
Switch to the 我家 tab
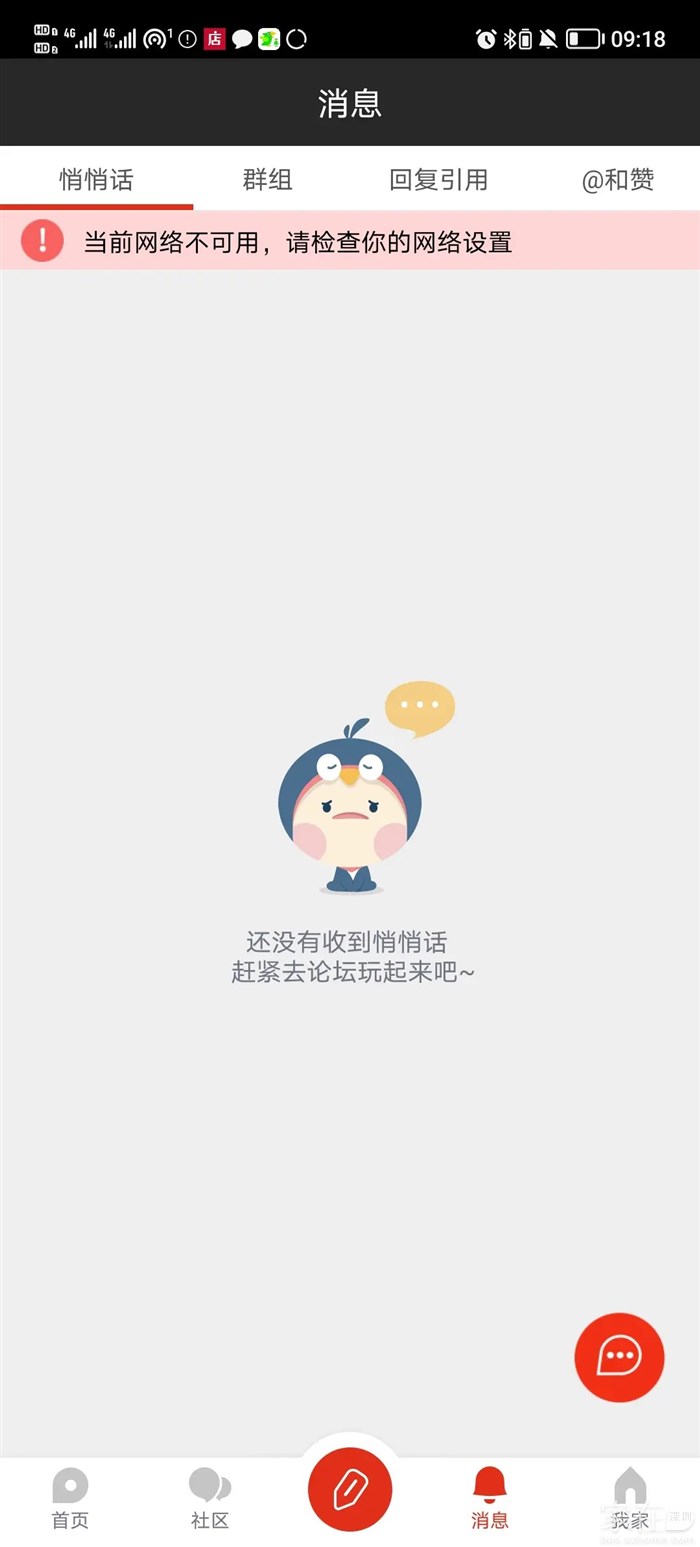(630, 1498)
